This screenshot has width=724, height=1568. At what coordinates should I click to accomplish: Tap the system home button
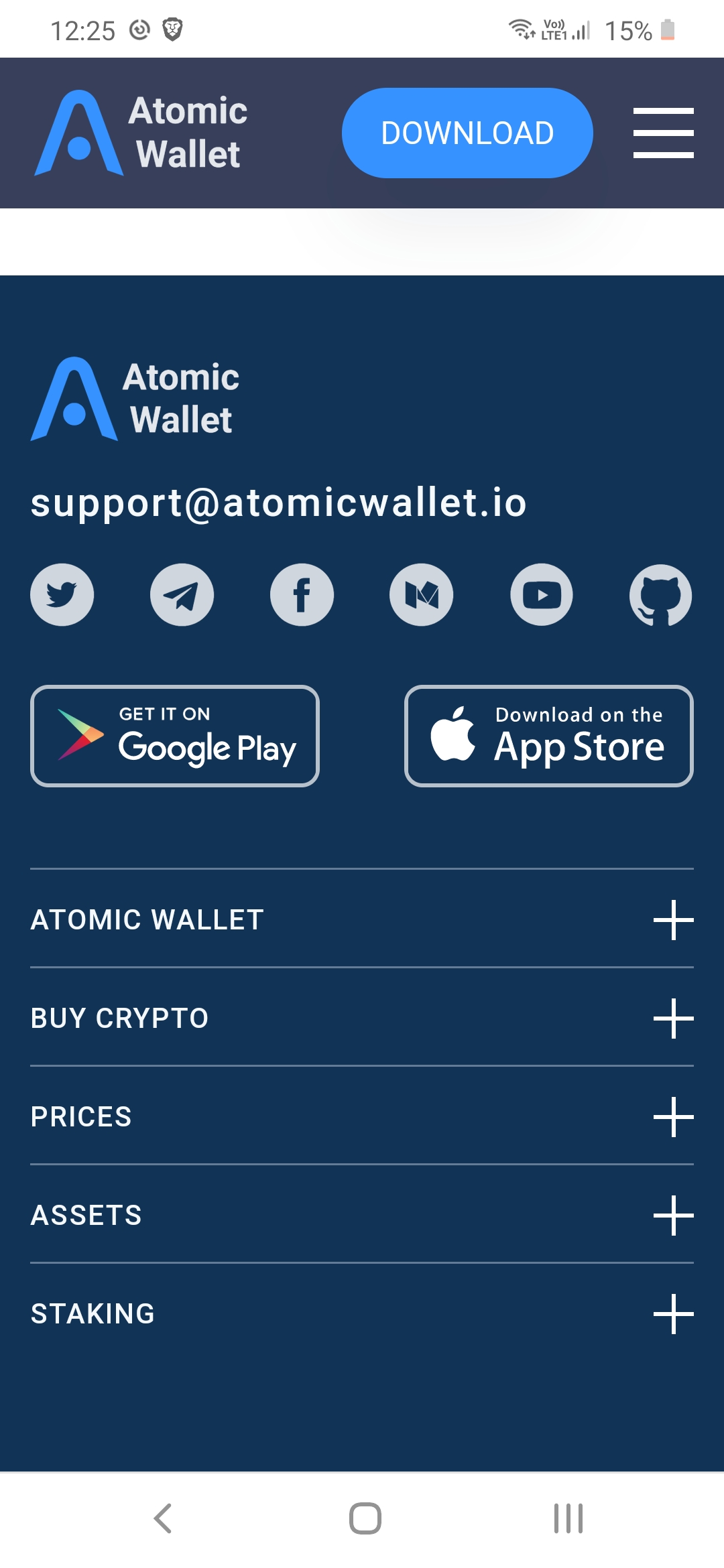coord(365,1518)
